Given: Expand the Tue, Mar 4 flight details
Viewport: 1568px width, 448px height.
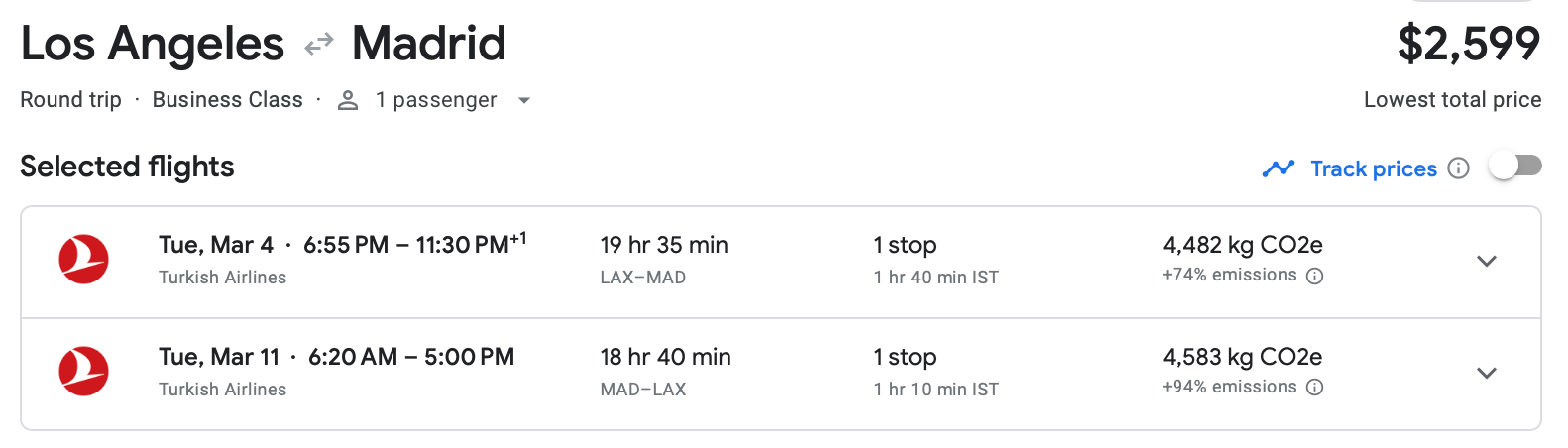Looking at the screenshot, I should coord(1486,262).
